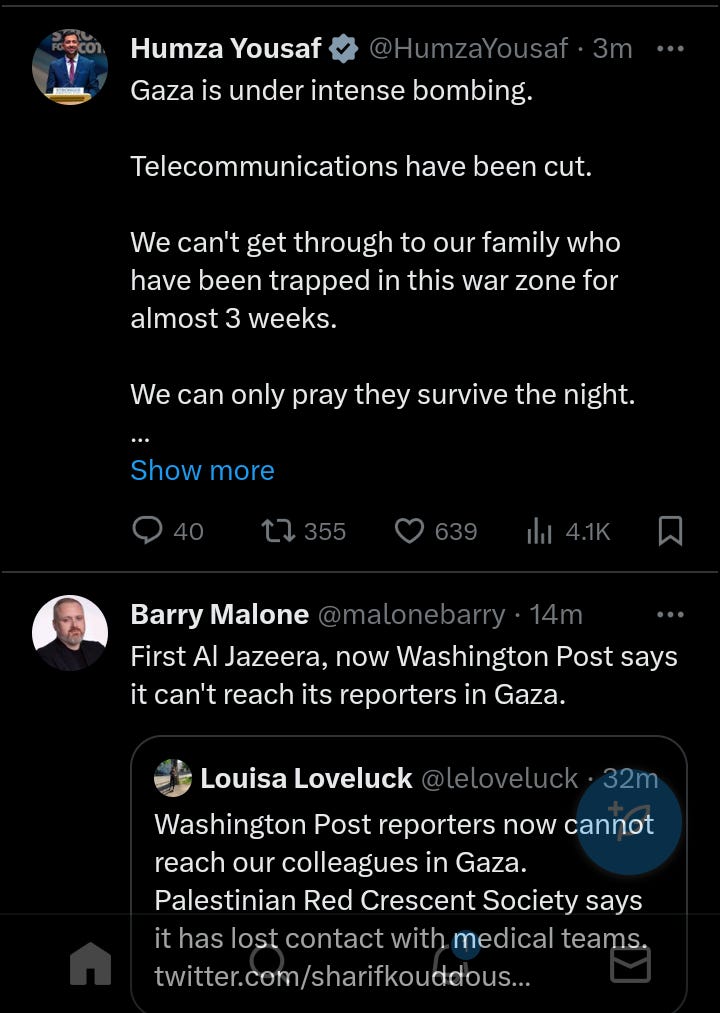
Task: Open Barry Malone's profile picture
Action: click(70, 633)
